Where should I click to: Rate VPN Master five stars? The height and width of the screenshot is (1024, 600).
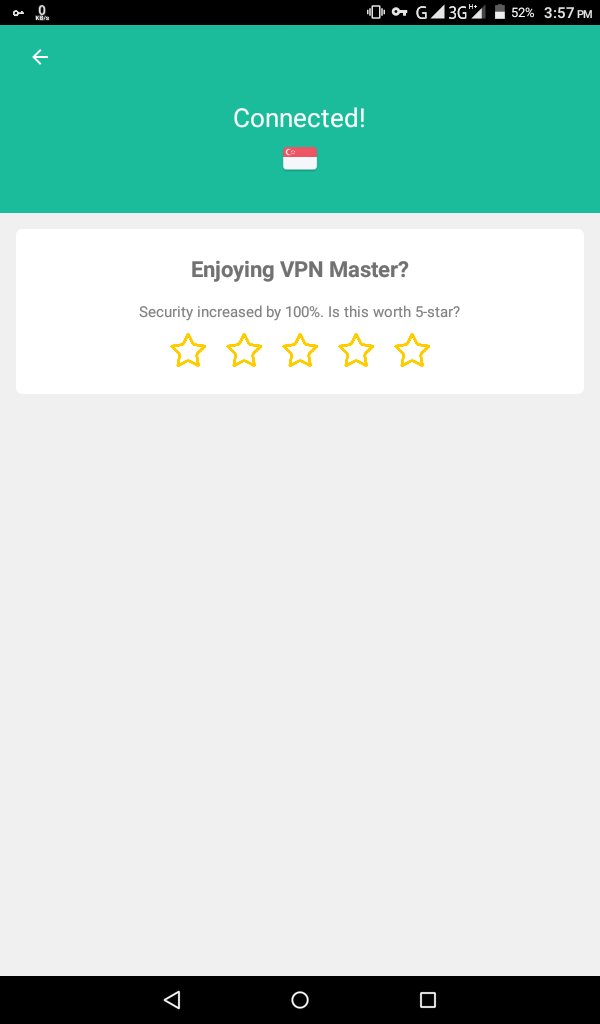click(412, 351)
